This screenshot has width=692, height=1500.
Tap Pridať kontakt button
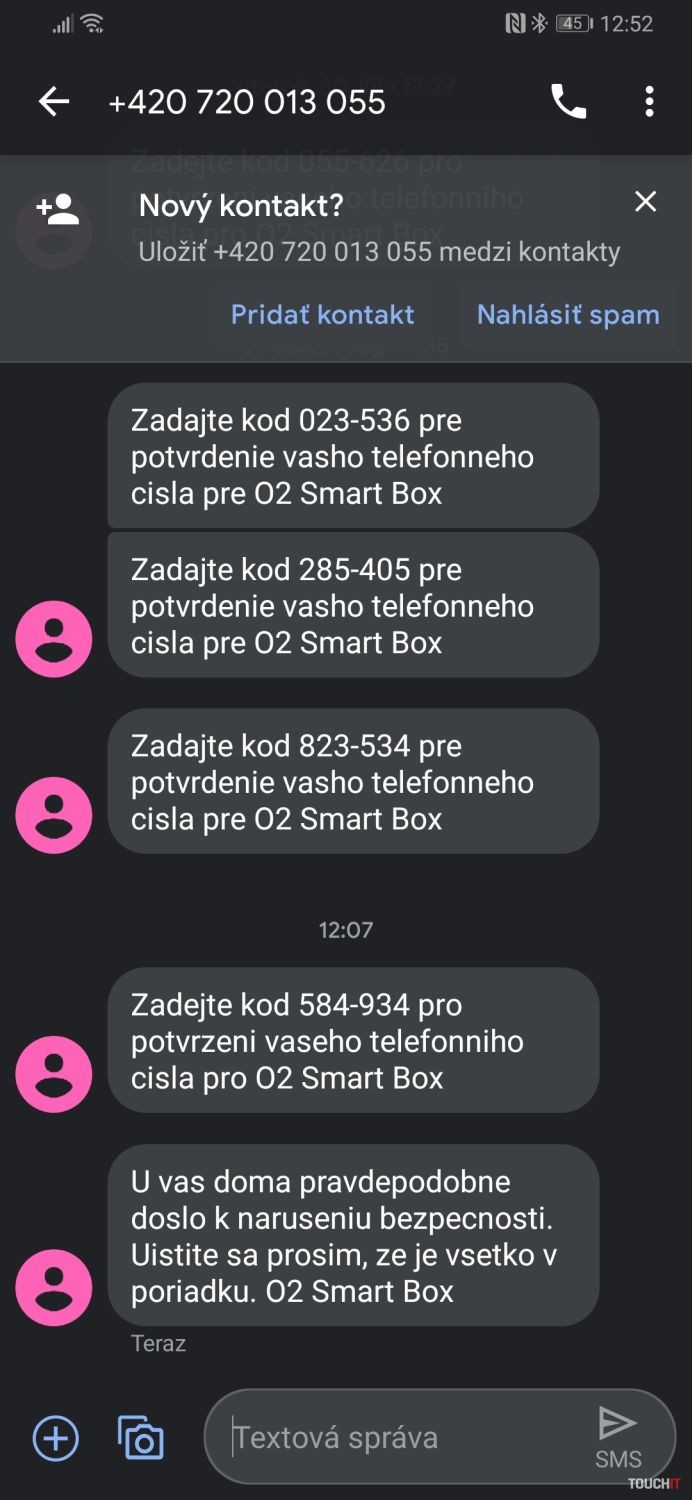pos(322,315)
